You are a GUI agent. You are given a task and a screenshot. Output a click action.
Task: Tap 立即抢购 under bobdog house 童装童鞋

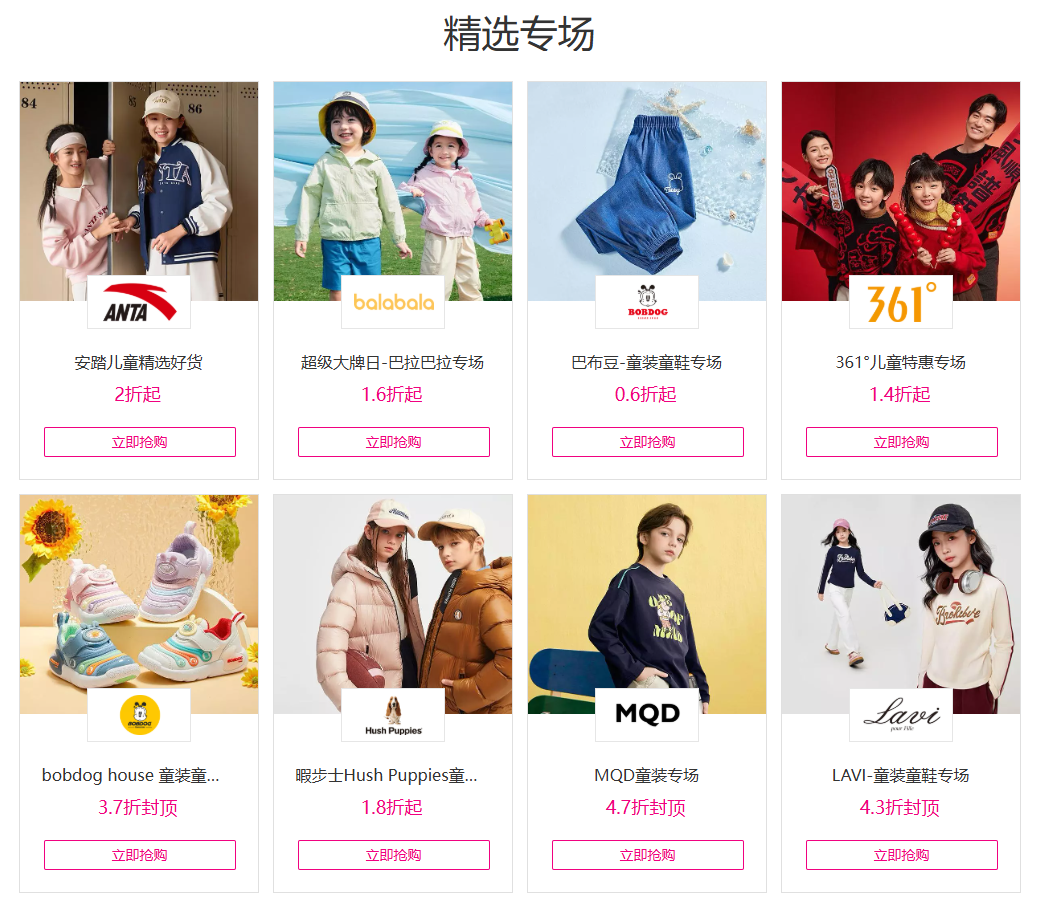139,855
